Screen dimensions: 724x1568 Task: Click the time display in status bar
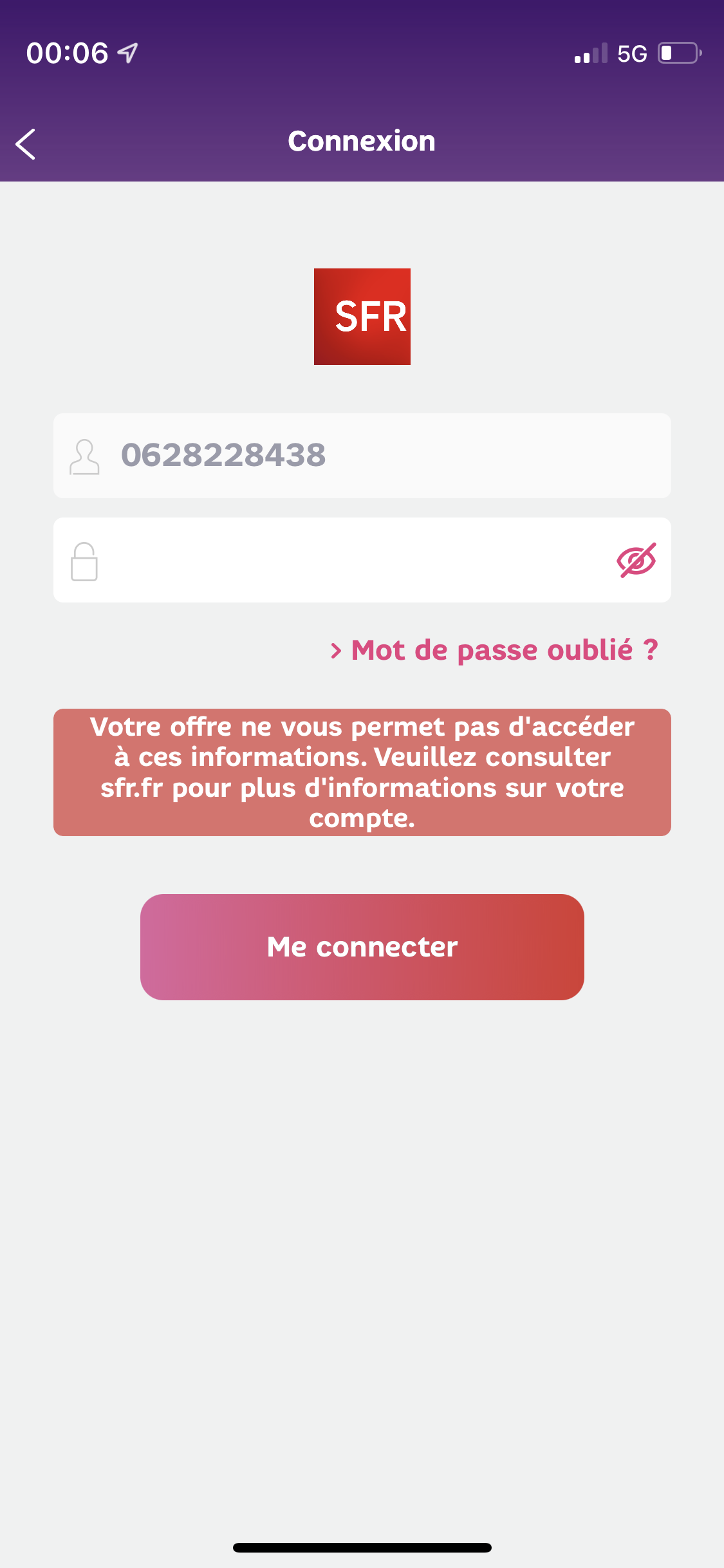pyautogui.click(x=68, y=51)
